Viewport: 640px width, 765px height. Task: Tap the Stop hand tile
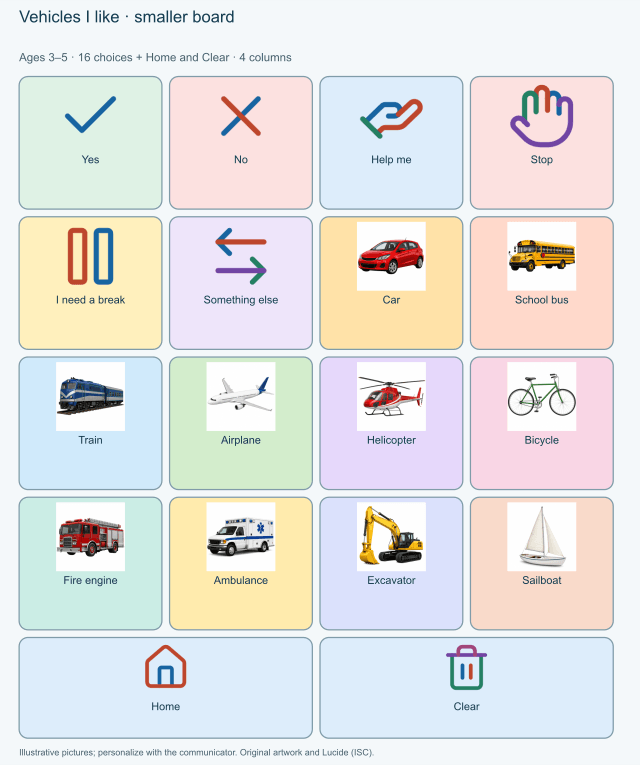(541, 142)
